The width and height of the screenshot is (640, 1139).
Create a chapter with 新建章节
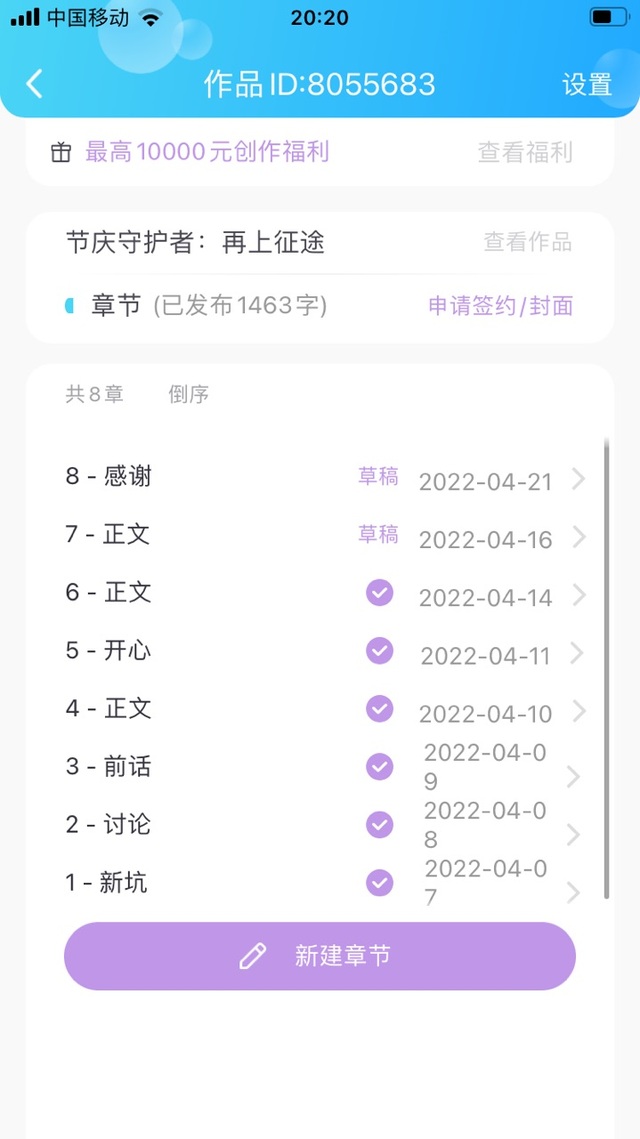[x=320, y=956]
